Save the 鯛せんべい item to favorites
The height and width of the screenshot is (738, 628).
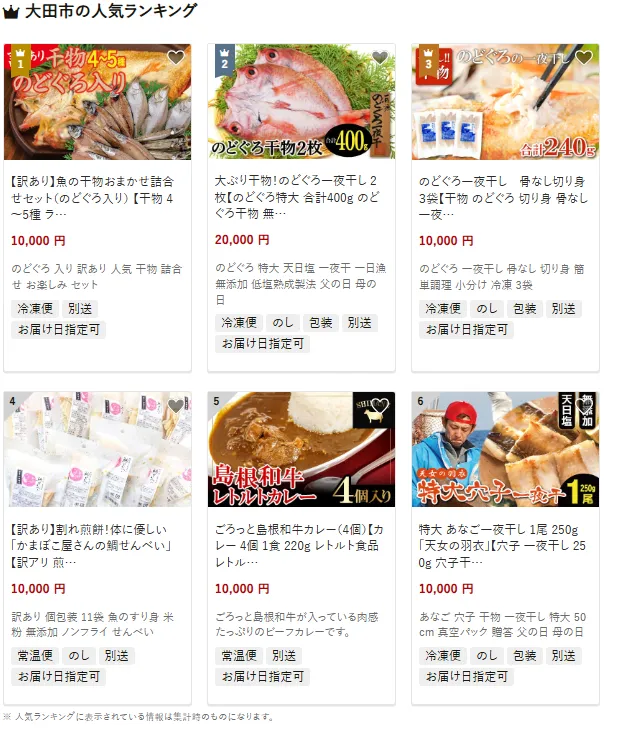coord(176,406)
